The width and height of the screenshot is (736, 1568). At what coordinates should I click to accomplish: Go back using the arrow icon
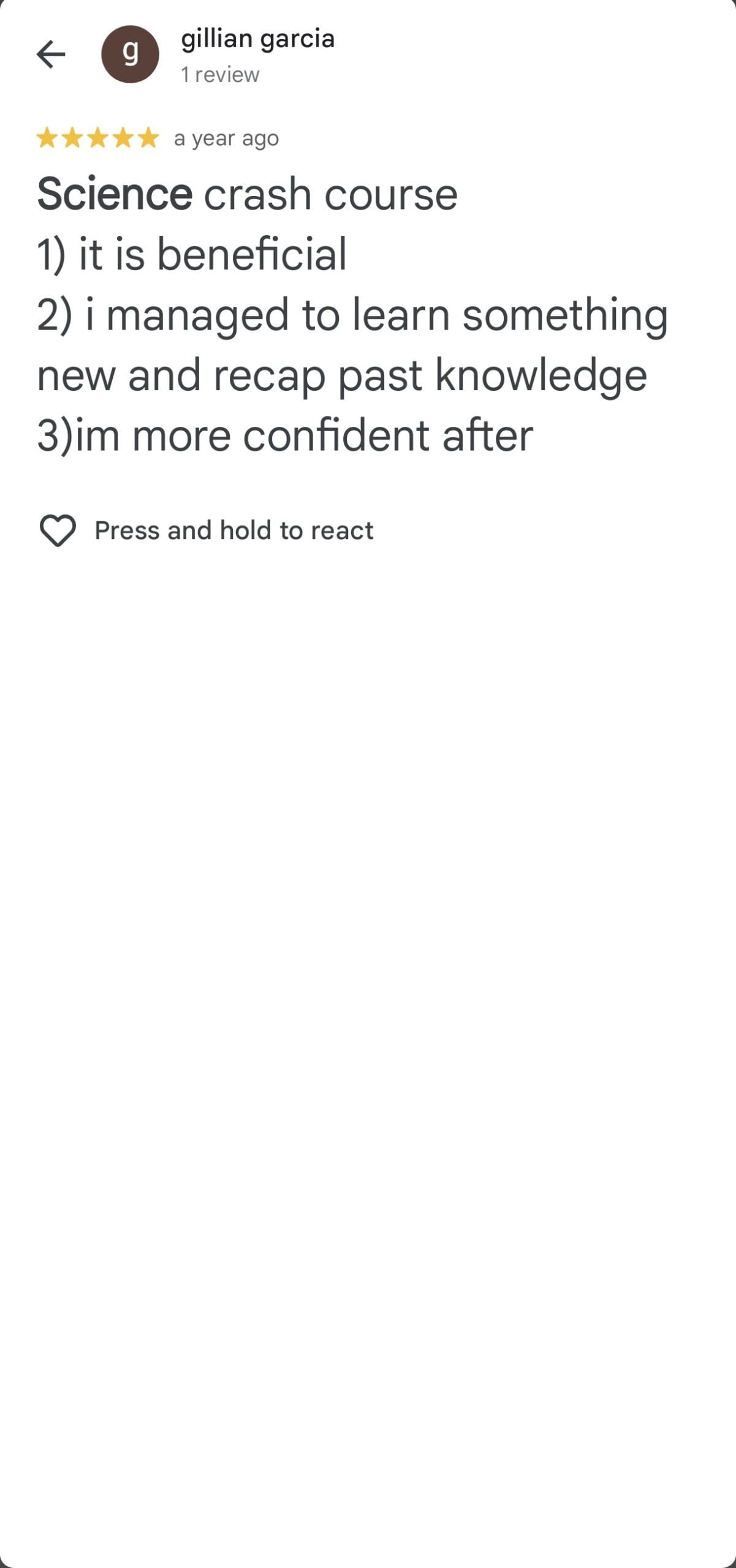(x=51, y=55)
